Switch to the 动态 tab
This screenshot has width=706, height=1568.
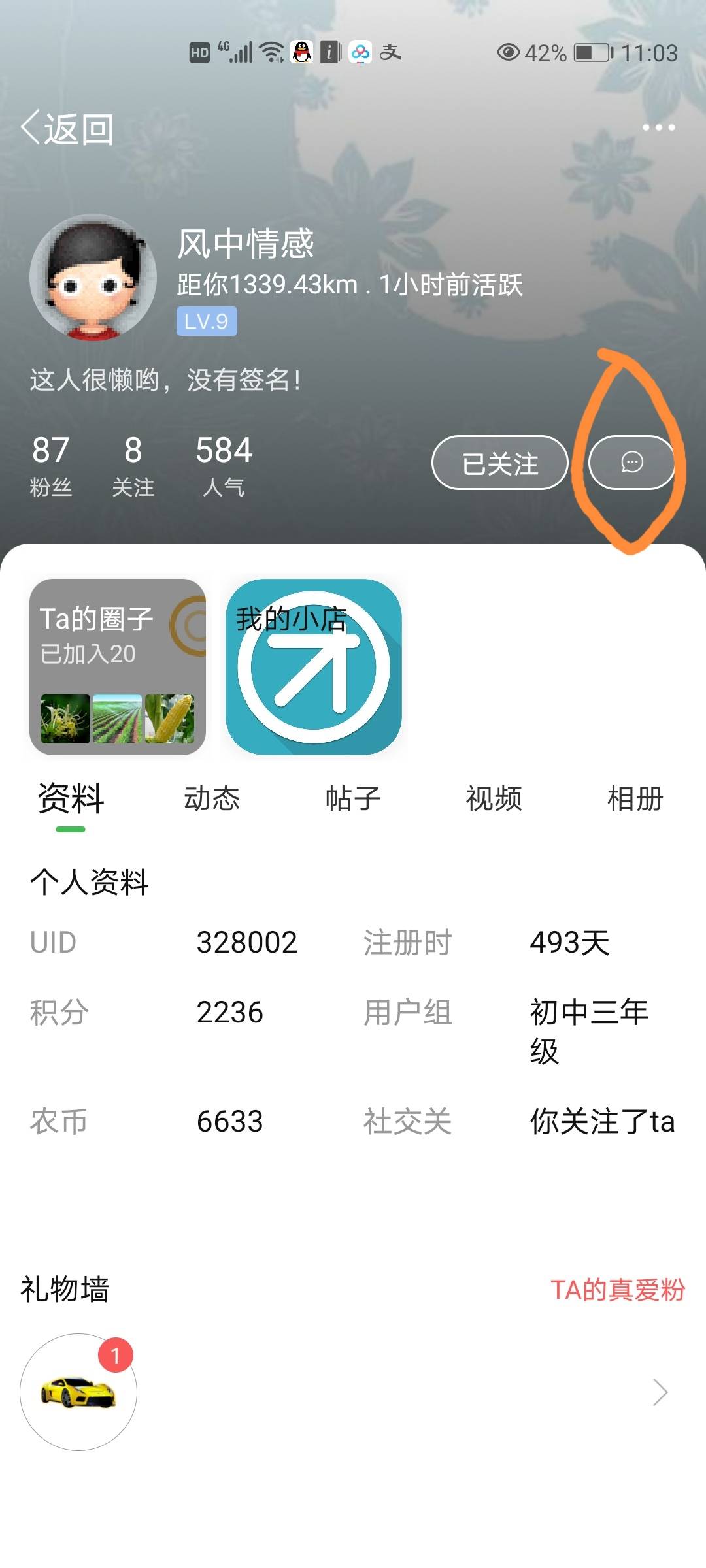pos(212,798)
